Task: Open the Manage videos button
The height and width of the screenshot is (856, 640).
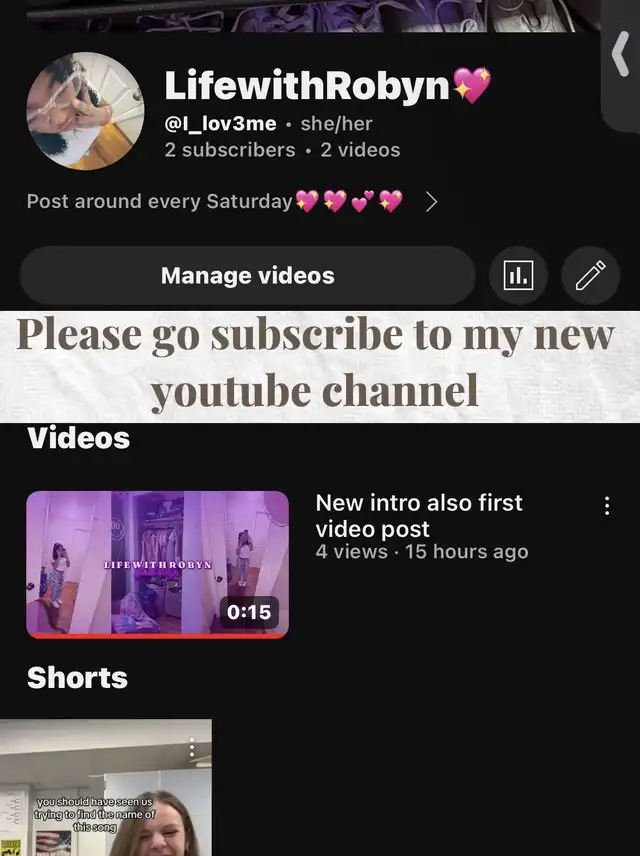Action: [x=247, y=276]
